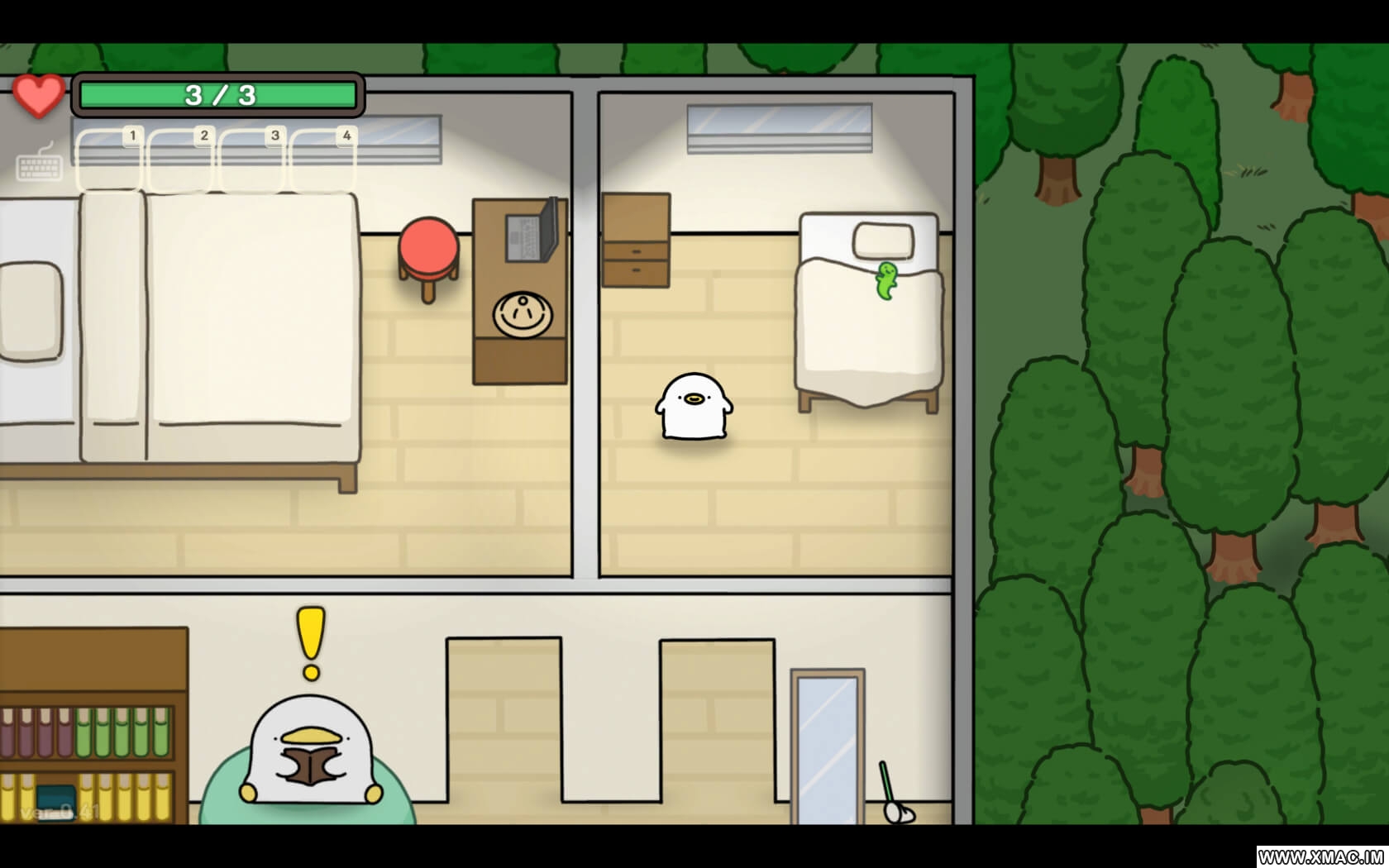The image size is (1389, 868).
Task: Select inventory slot 2
Action: point(180,160)
